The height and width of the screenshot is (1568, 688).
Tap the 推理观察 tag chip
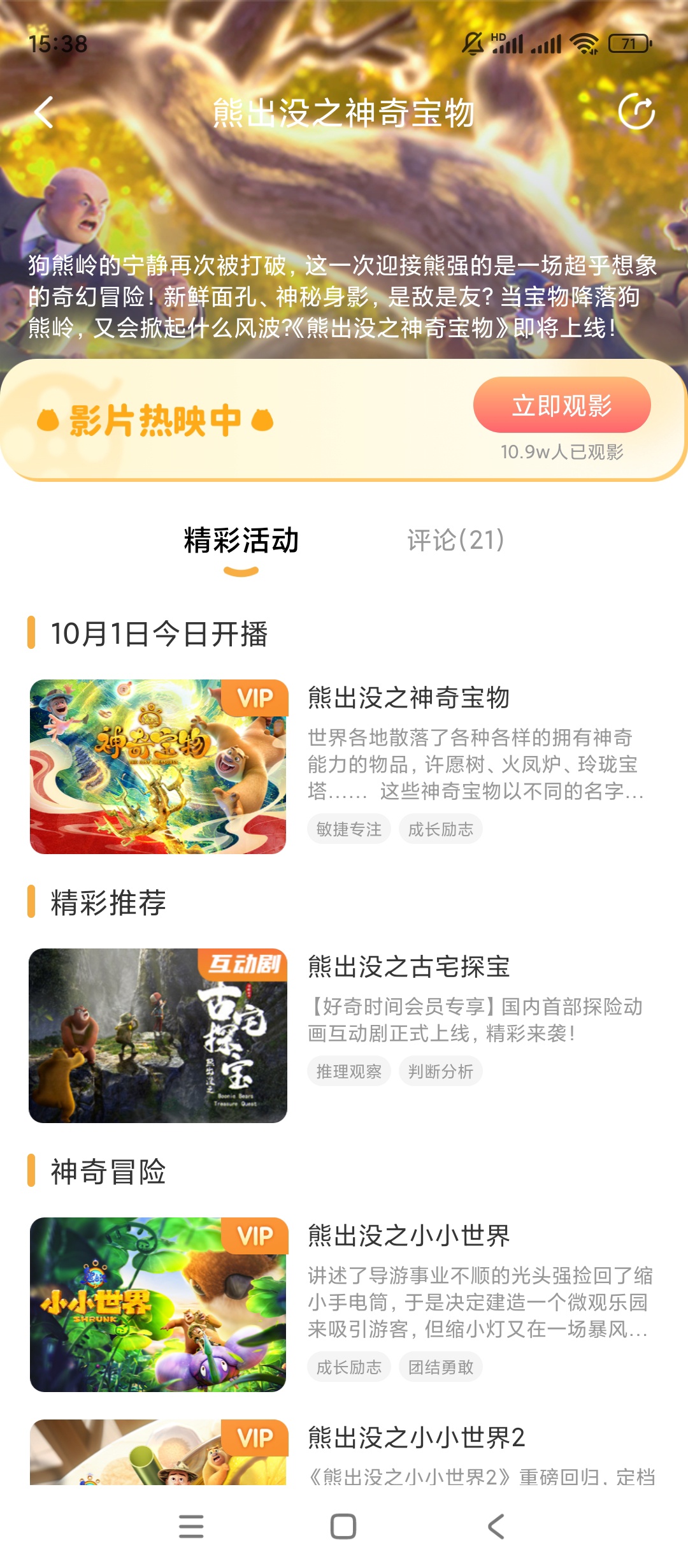[348, 1071]
